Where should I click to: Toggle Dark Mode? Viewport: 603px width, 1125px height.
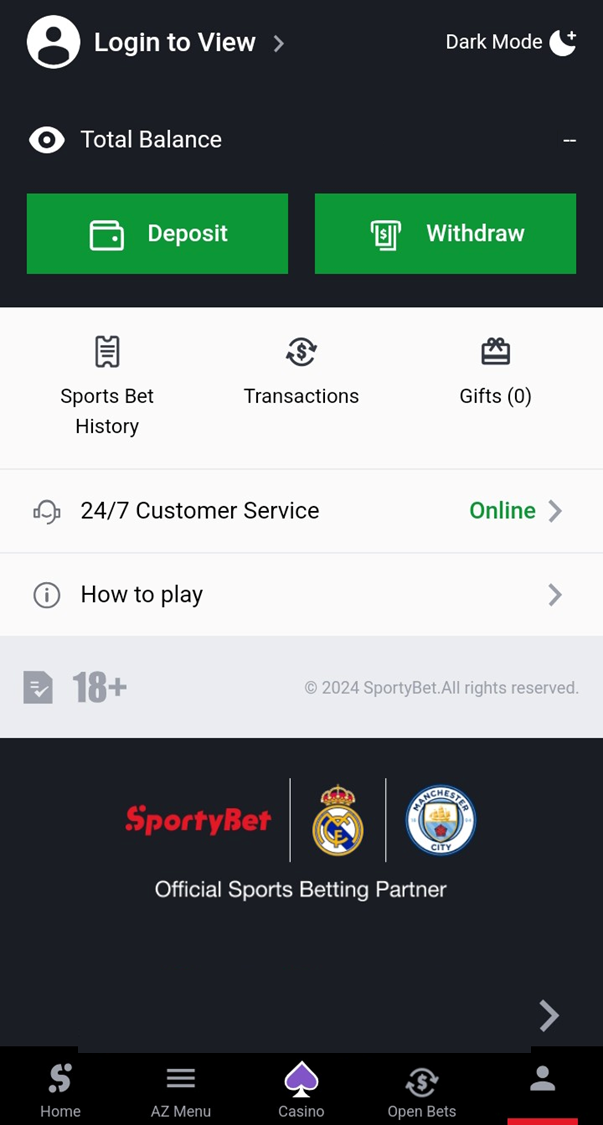pyautogui.click(x=511, y=43)
